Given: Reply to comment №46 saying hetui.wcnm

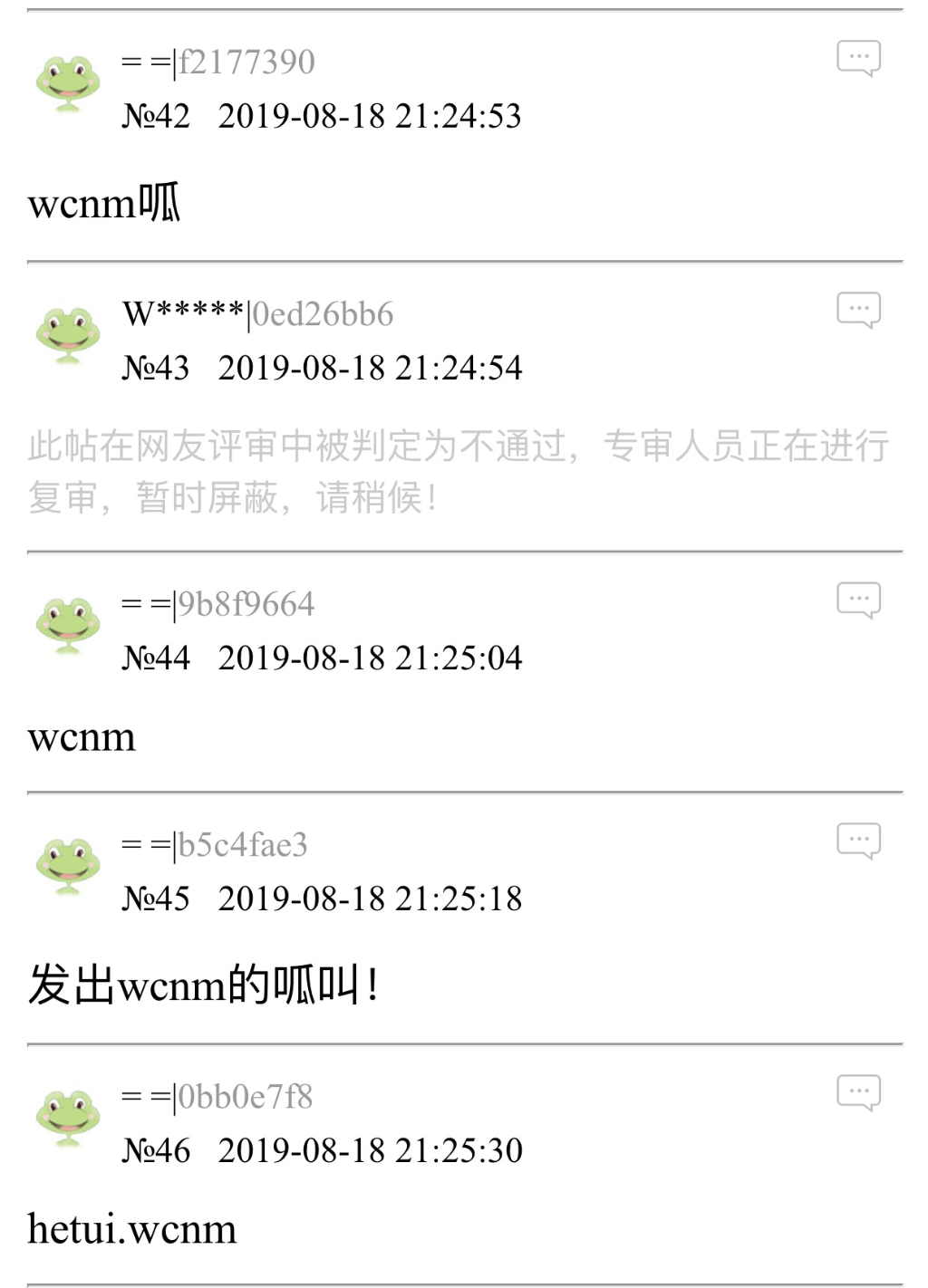Looking at the screenshot, I should click(x=858, y=1092).
